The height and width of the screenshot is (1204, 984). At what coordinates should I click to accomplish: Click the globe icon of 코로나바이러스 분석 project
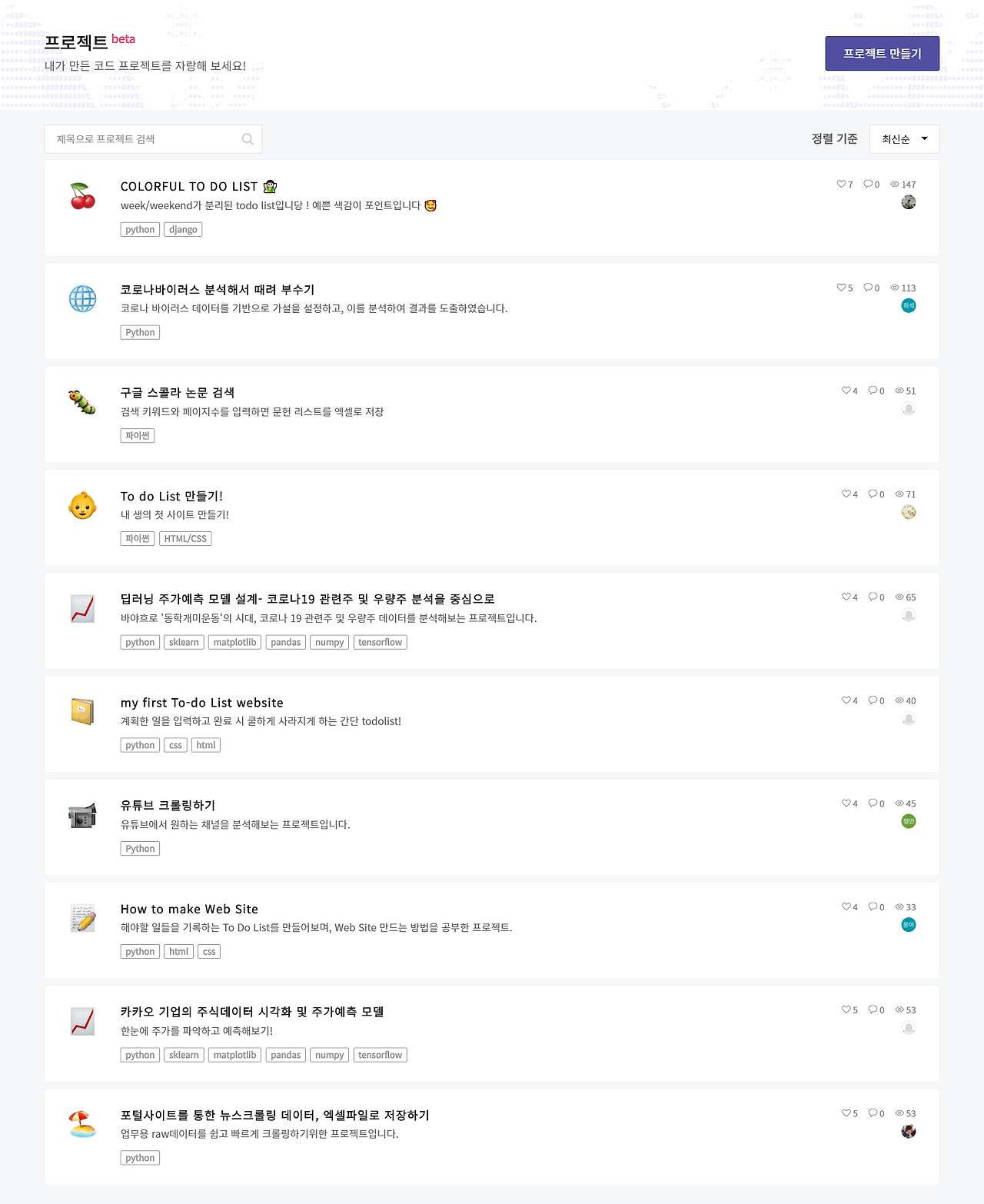tap(82, 298)
